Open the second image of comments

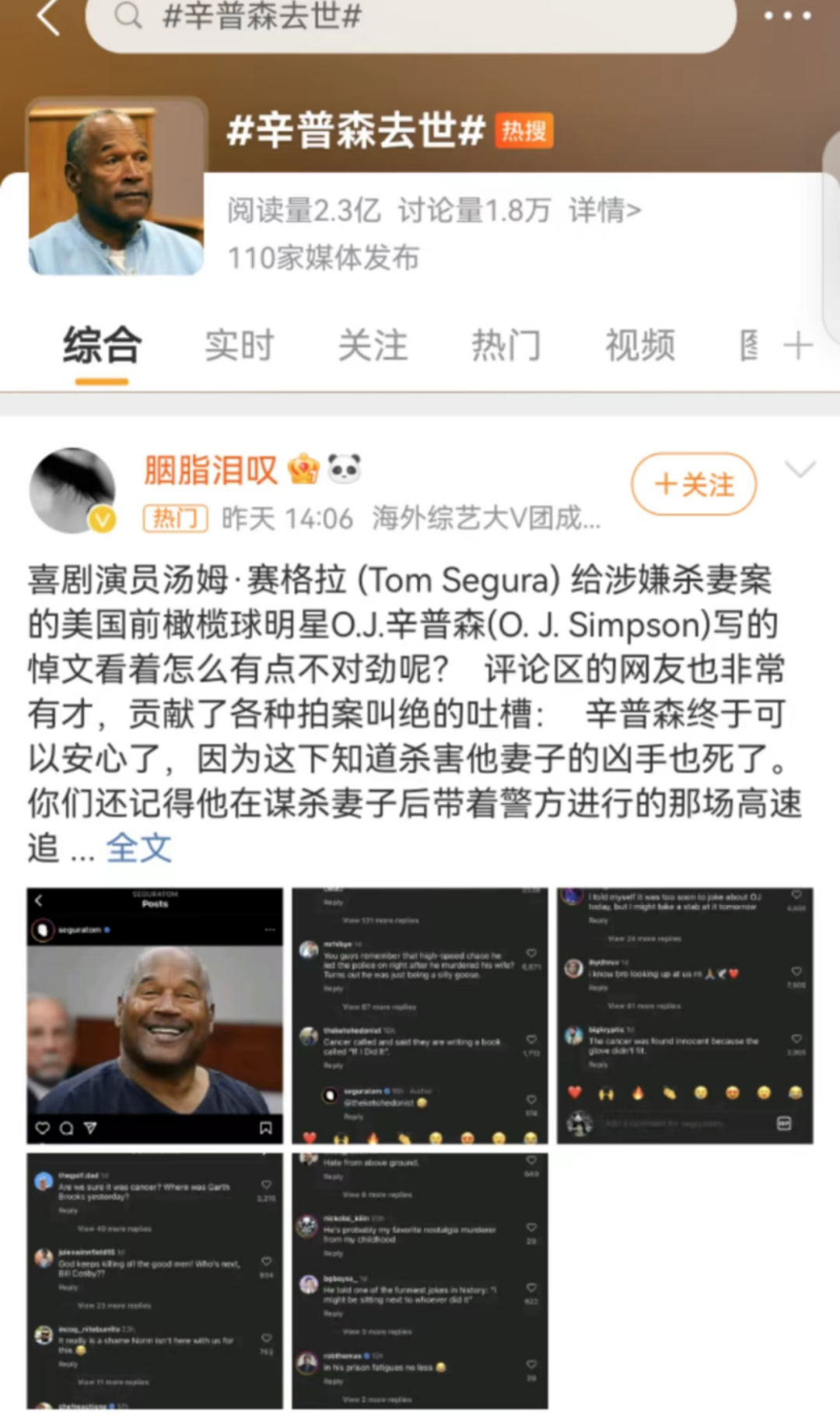click(x=420, y=1016)
